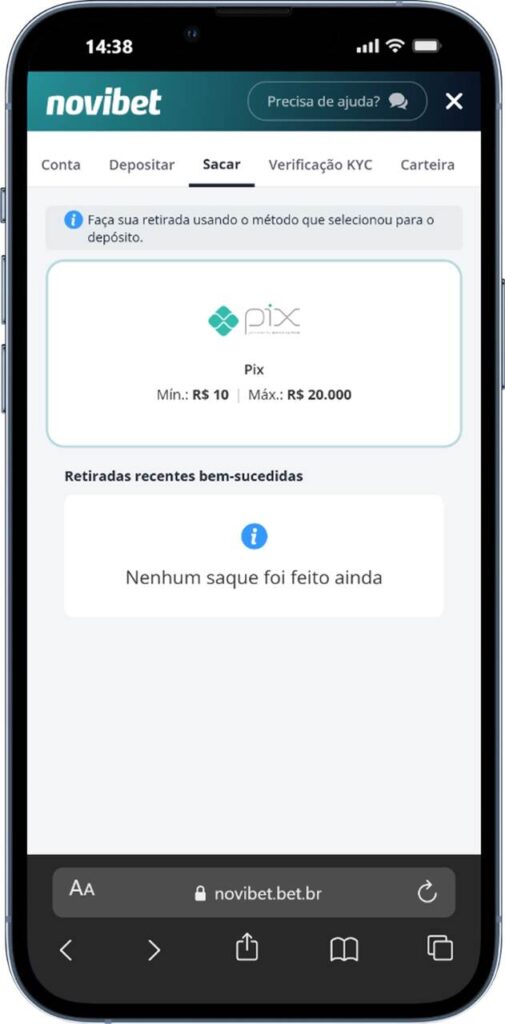The height and width of the screenshot is (1024, 505).
Task: Open the browser bookmarks
Action: (x=344, y=950)
